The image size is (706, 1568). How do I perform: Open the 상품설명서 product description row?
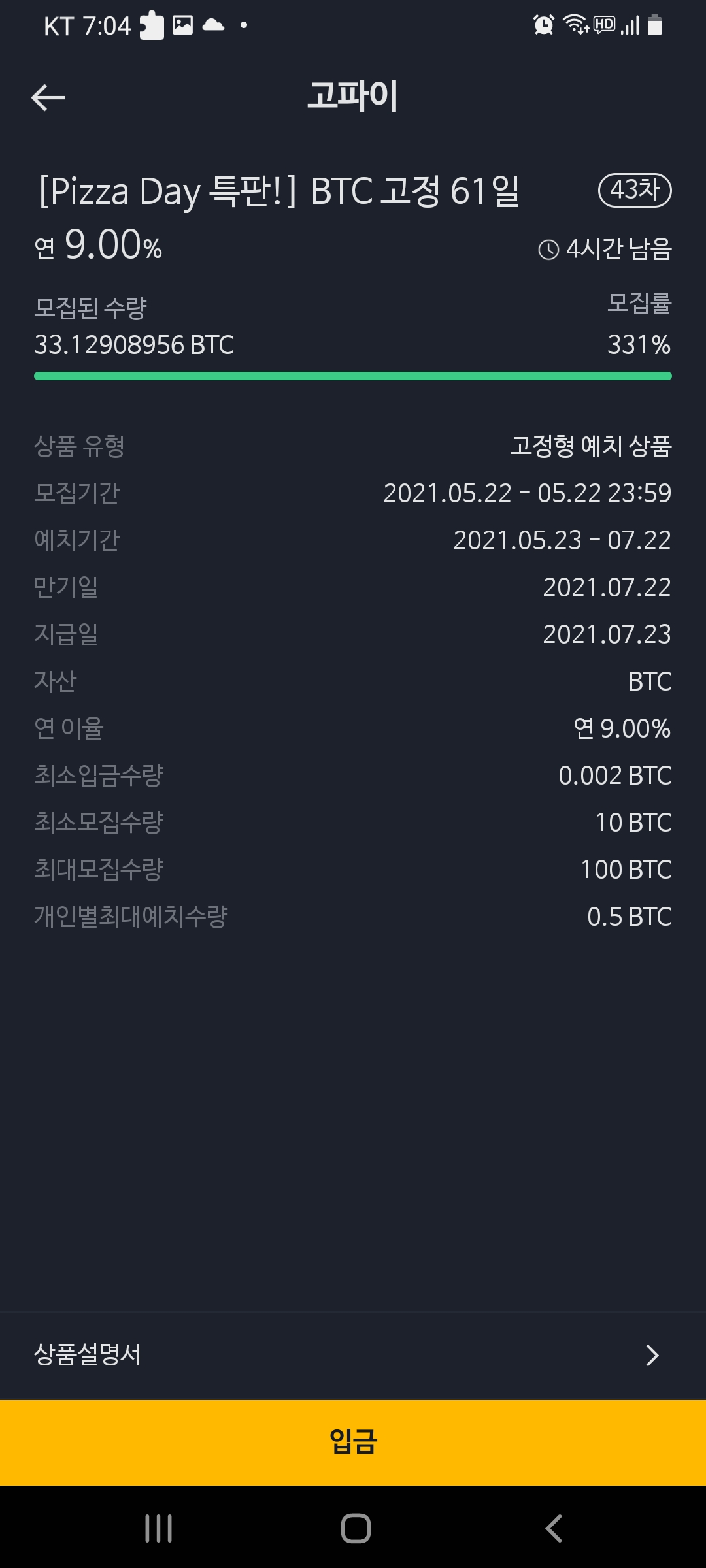tap(353, 1355)
